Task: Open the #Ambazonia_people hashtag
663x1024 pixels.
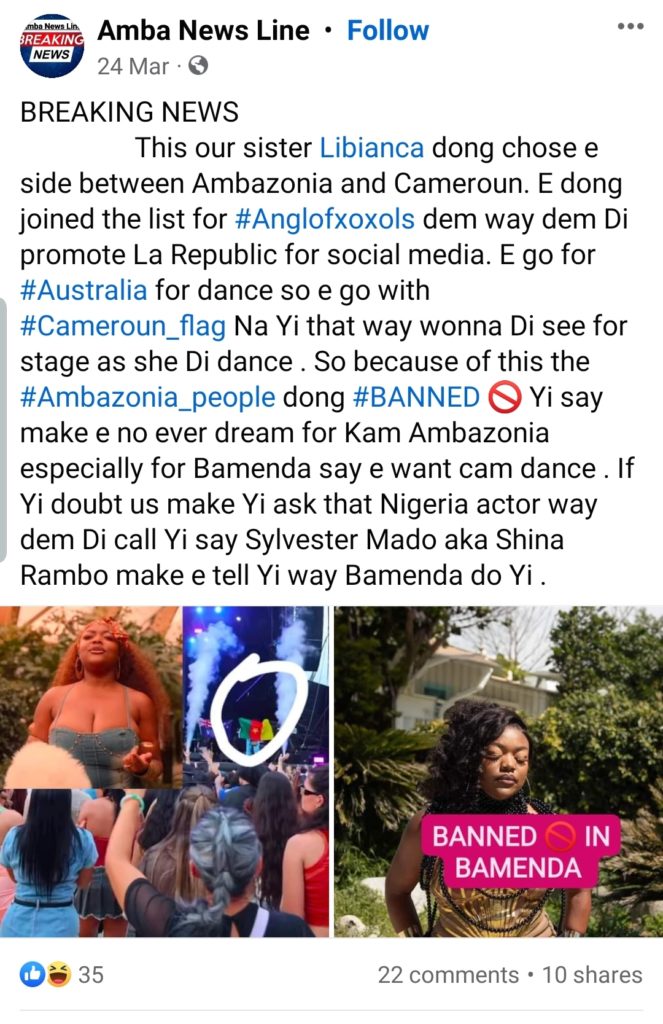Action: click(148, 396)
